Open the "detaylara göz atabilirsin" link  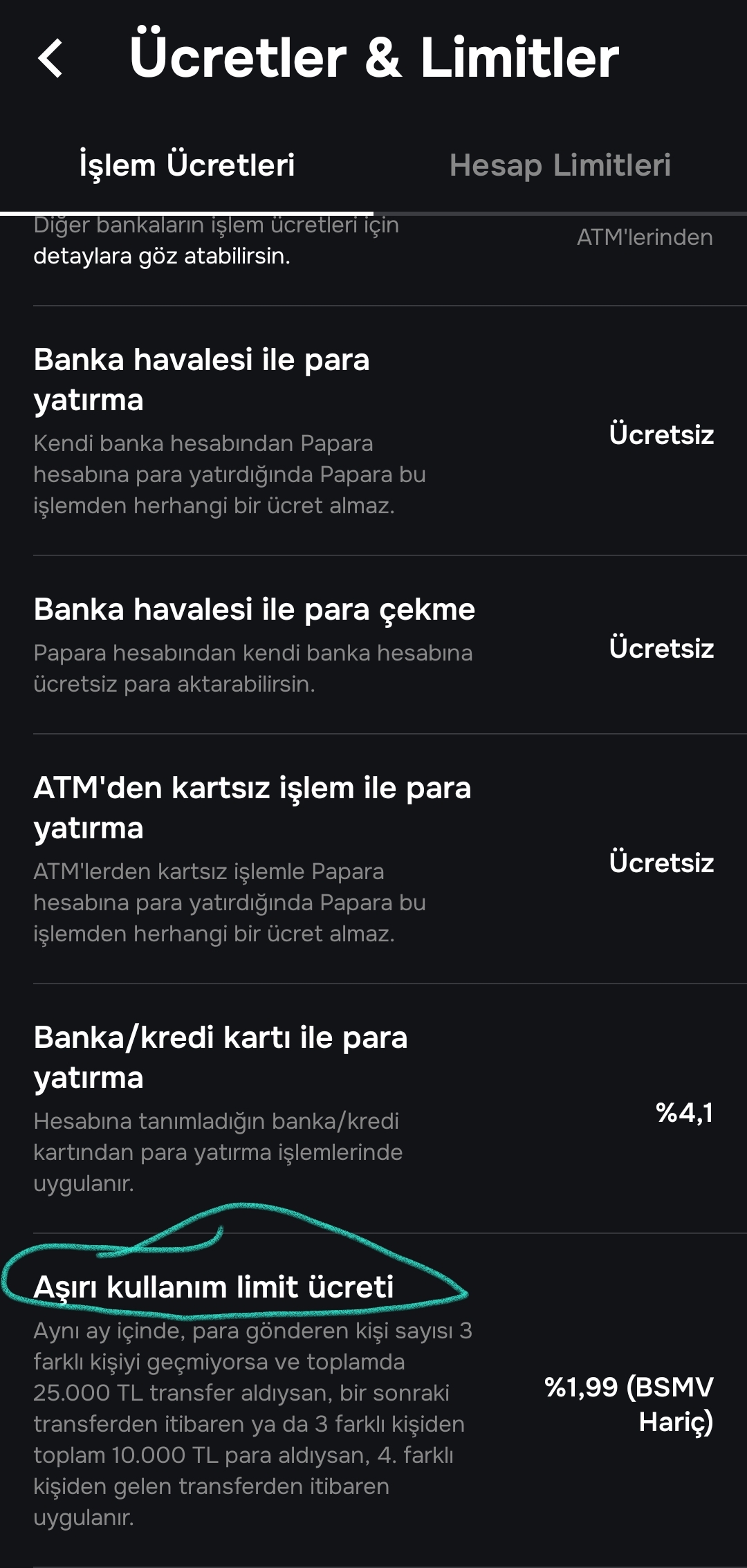[x=161, y=256]
